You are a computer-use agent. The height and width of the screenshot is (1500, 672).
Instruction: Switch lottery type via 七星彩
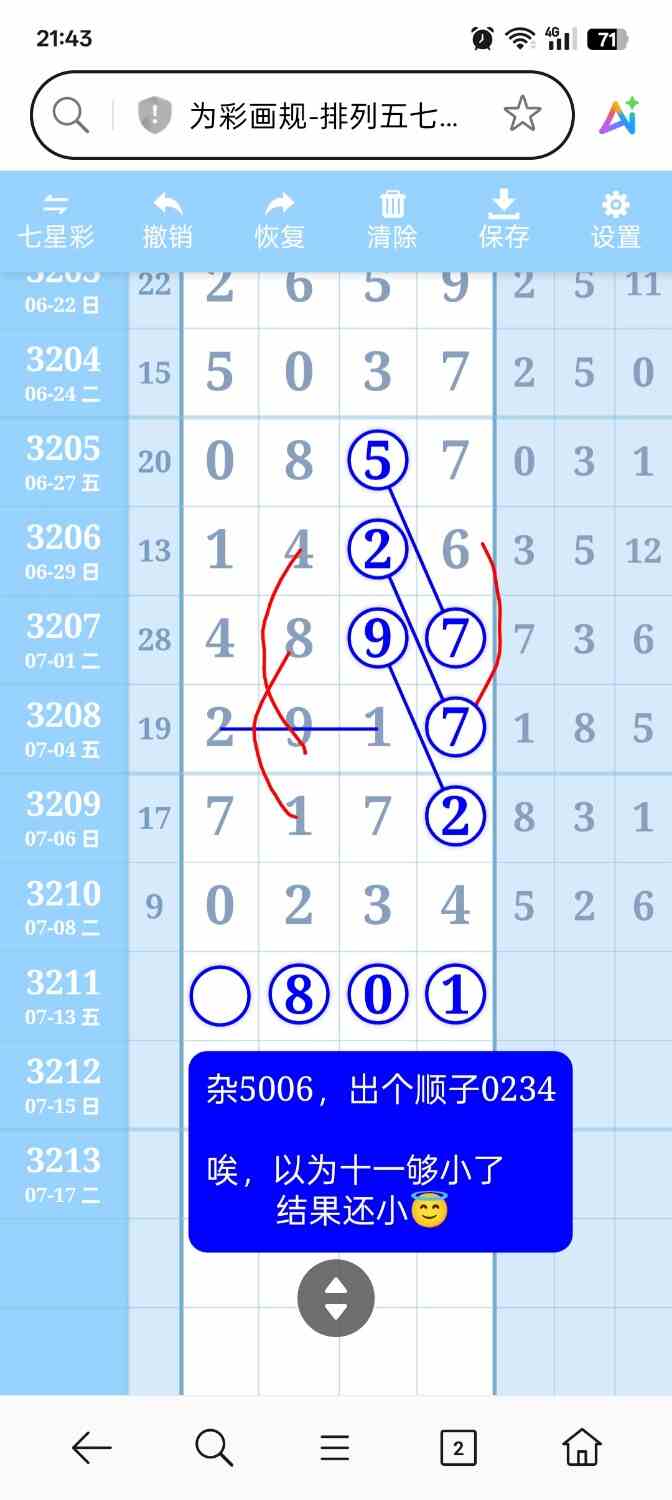(56, 221)
